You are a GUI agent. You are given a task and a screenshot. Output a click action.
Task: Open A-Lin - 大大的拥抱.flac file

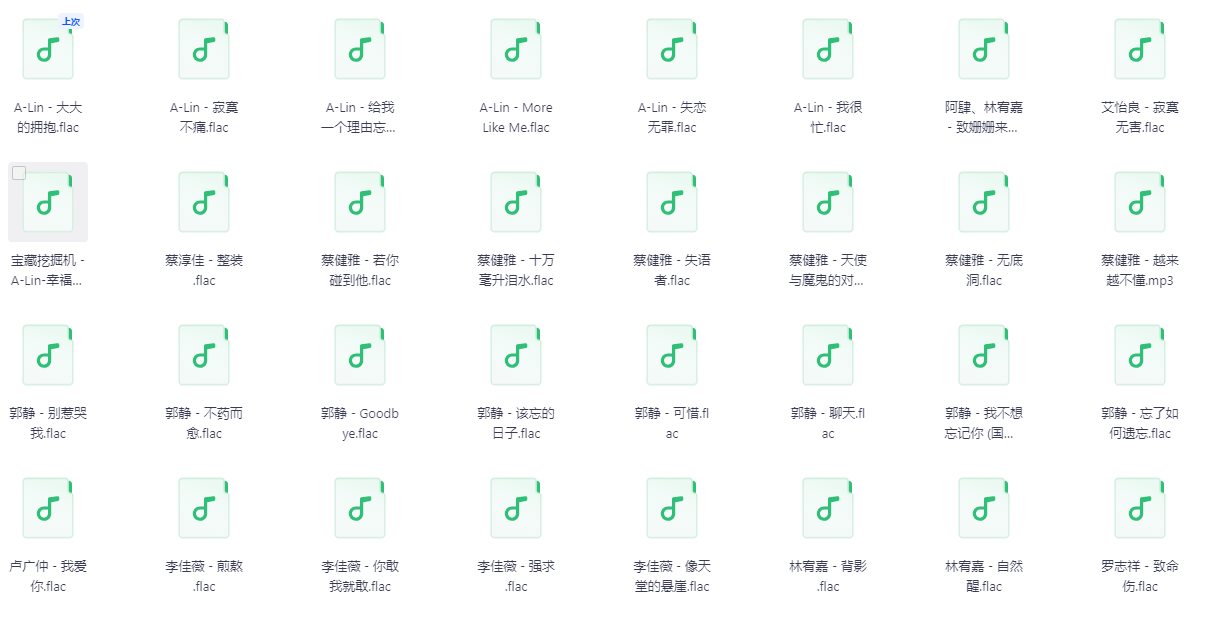click(48, 49)
